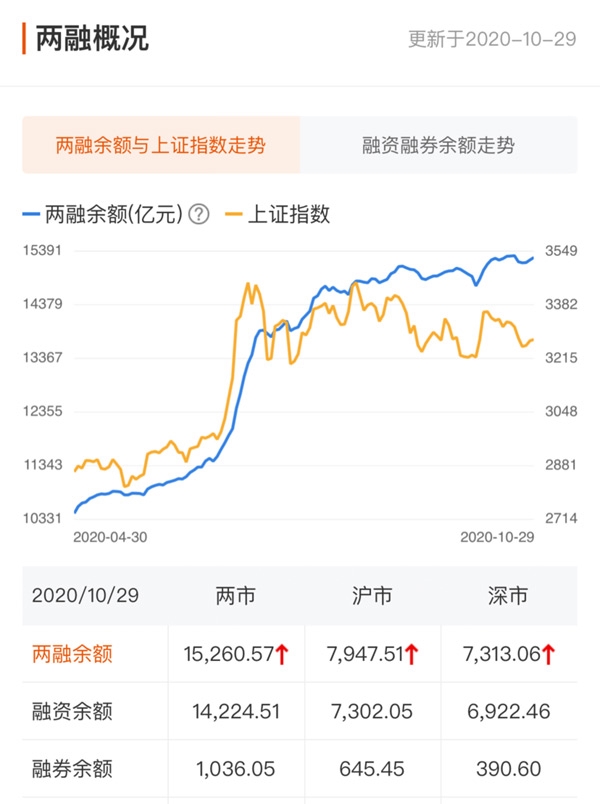This screenshot has height=804, width=600.
Task: Switch to 融资融券余额走势 tab
Action: (x=438, y=146)
